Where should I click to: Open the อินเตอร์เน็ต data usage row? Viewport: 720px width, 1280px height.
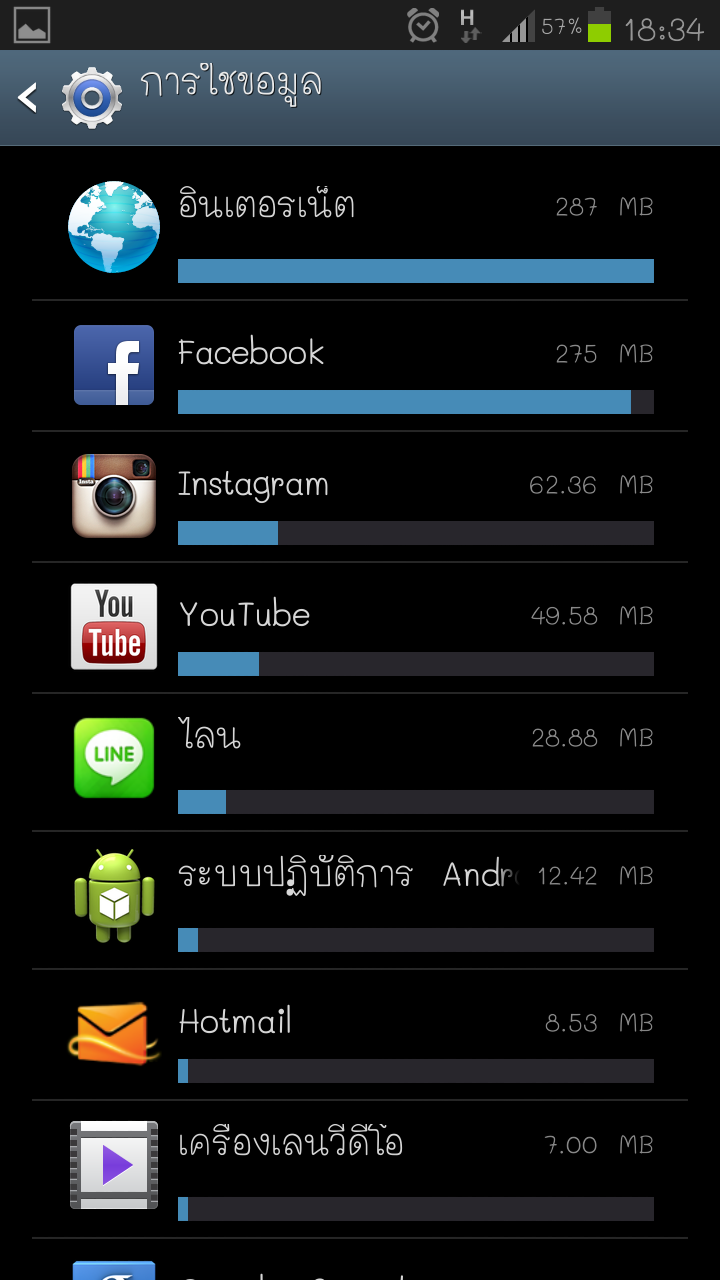point(360,227)
